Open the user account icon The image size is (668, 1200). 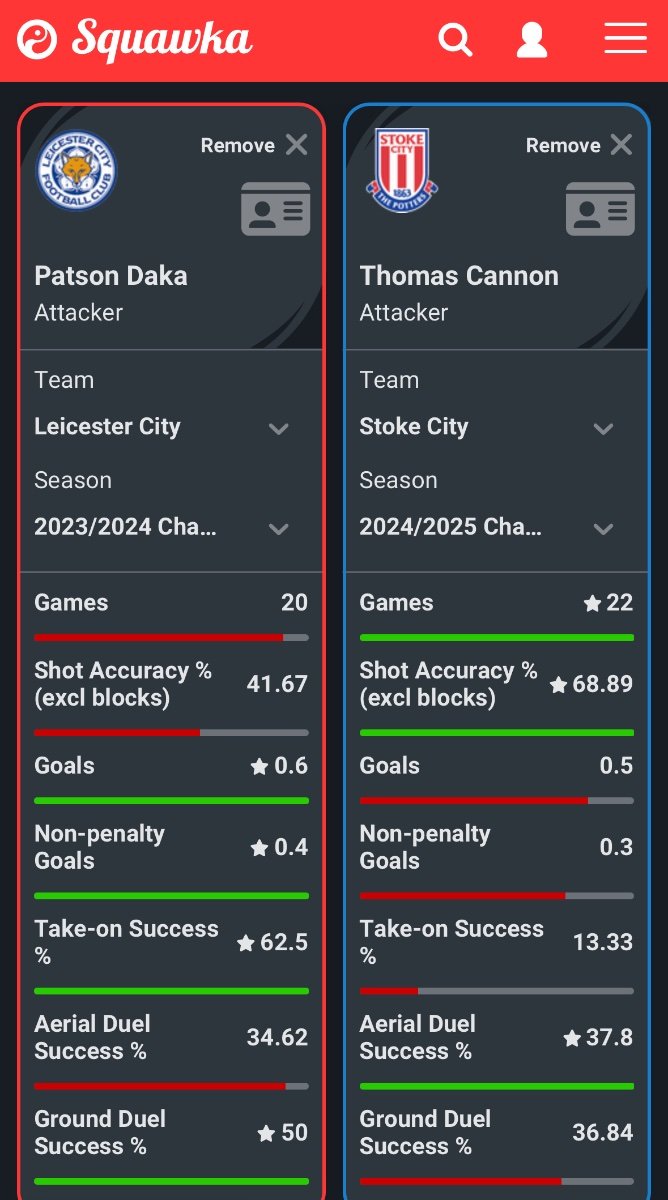coord(532,40)
